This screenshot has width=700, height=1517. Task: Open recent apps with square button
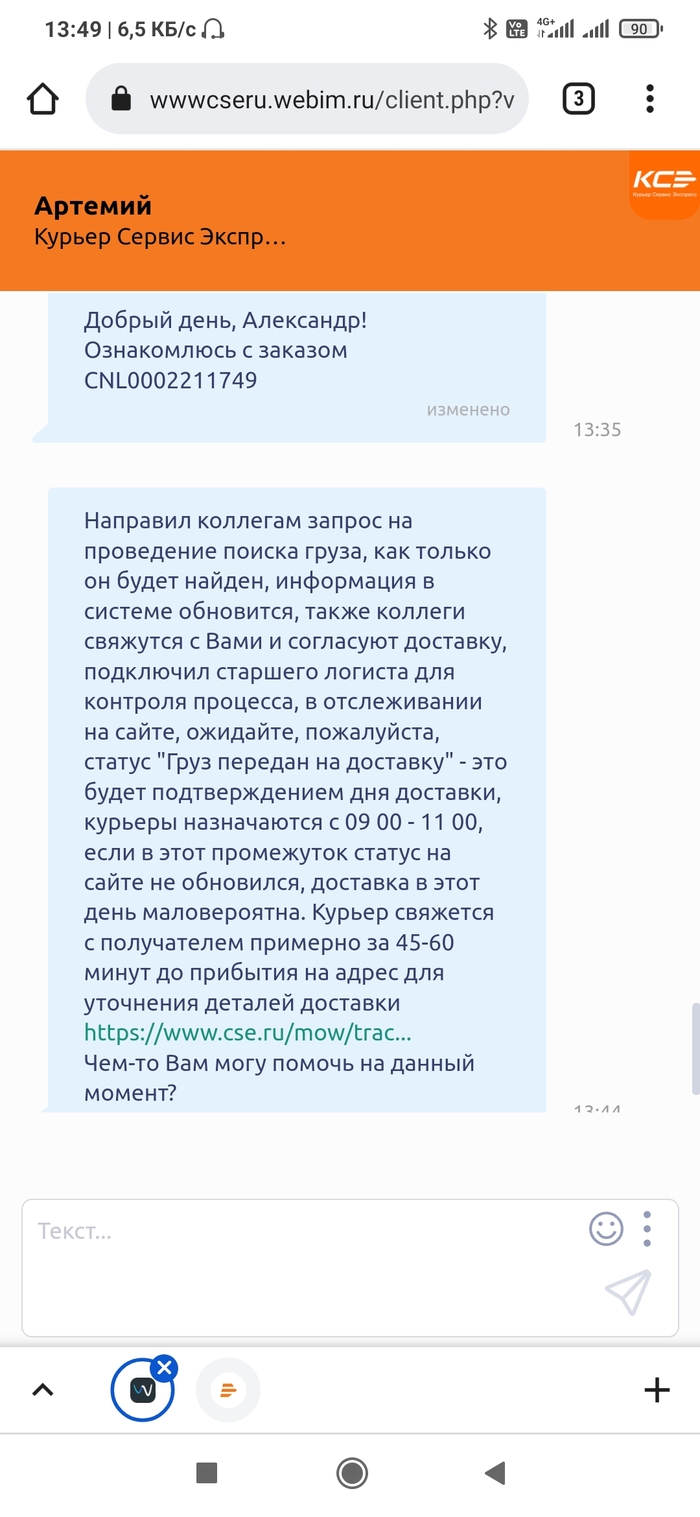click(x=207, y=1472)
